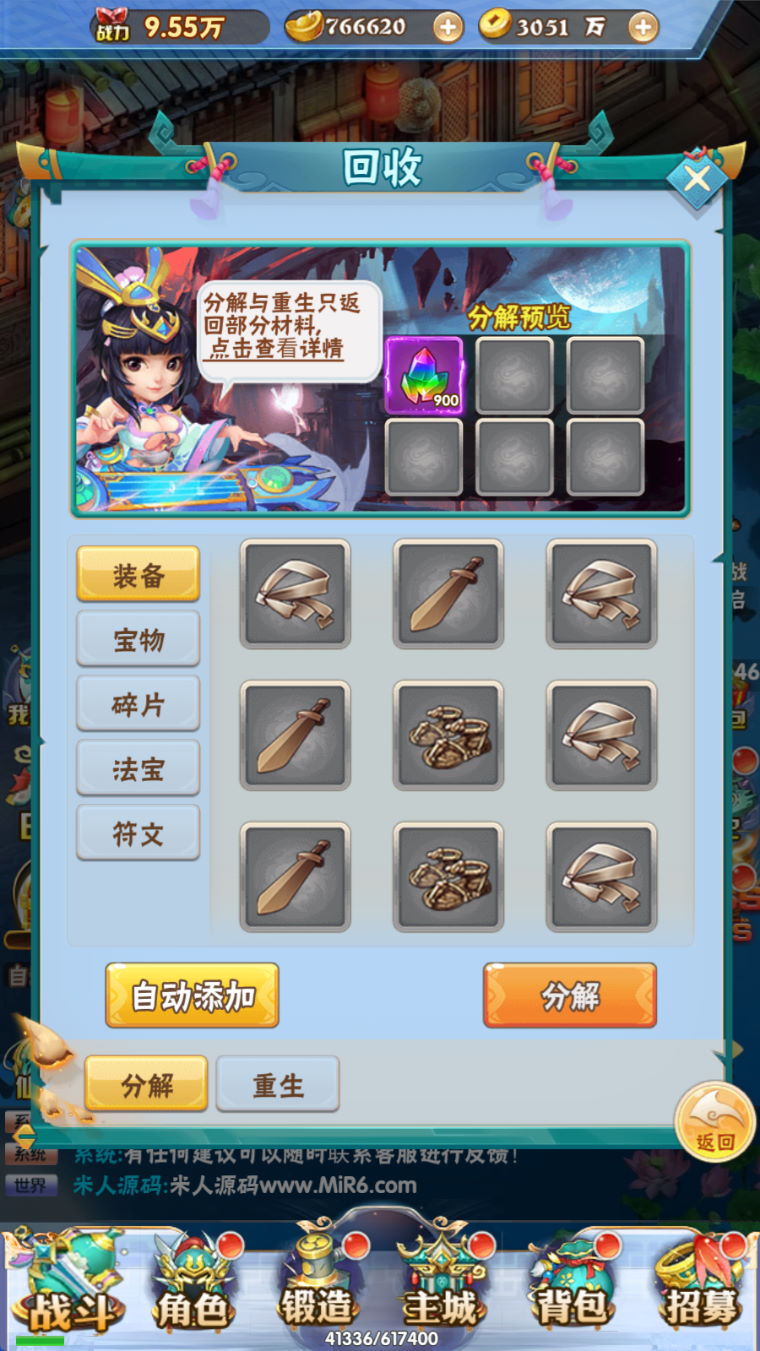760x1351 pixels.
Task: Switch to the 碎片 fragments category
Action: [x=138, y=704]
